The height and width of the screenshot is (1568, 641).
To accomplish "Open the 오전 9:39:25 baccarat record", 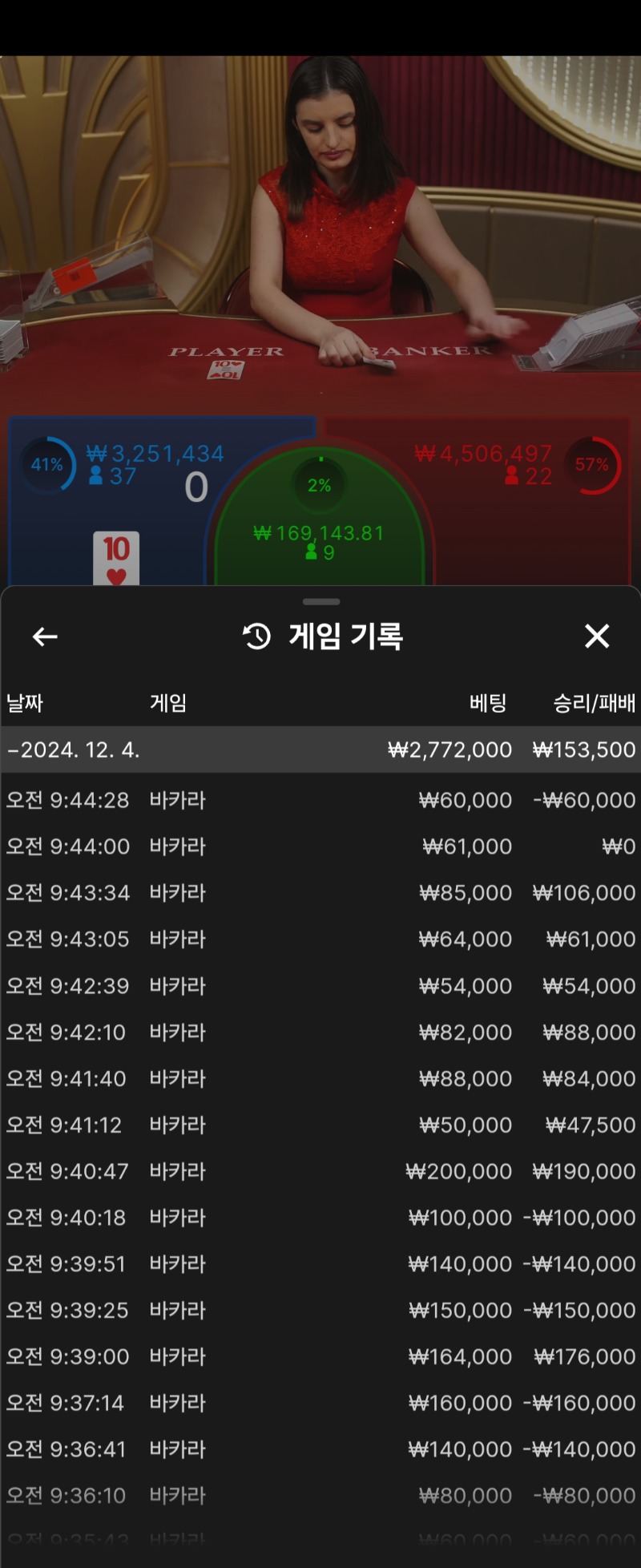I will pos(320,1310).
